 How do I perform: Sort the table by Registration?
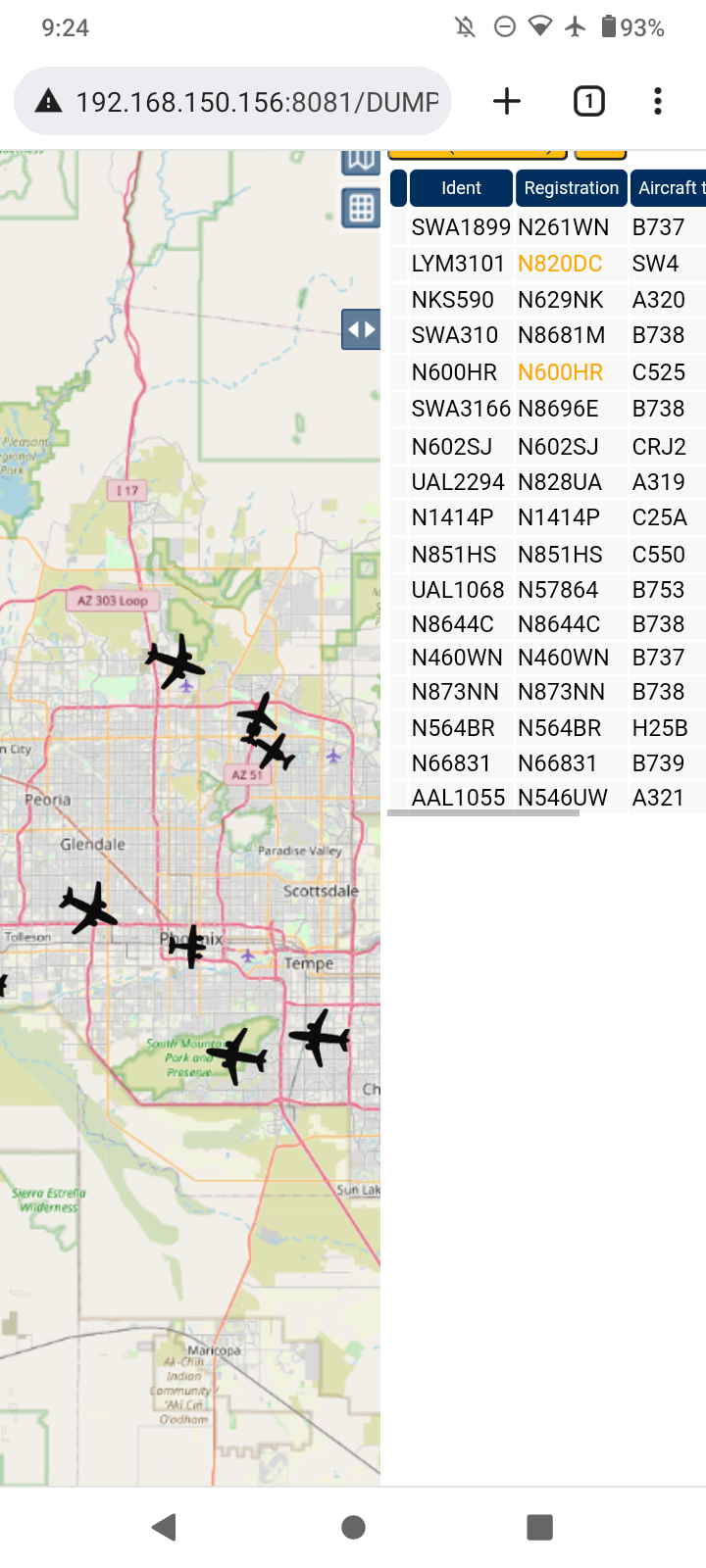(572, 188)
